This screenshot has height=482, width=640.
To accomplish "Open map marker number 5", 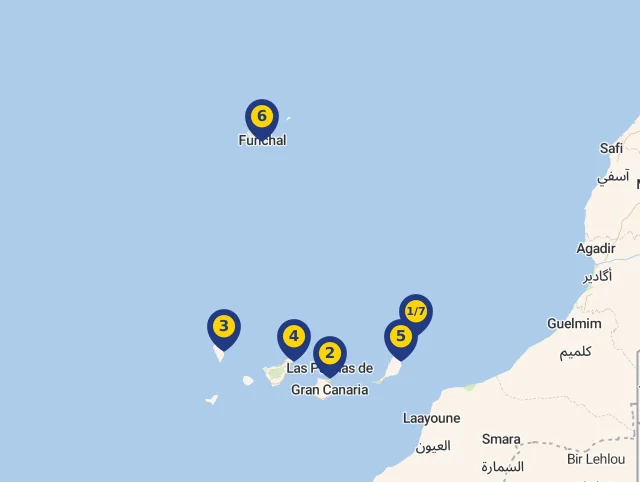I will click(x=401, y=336).
